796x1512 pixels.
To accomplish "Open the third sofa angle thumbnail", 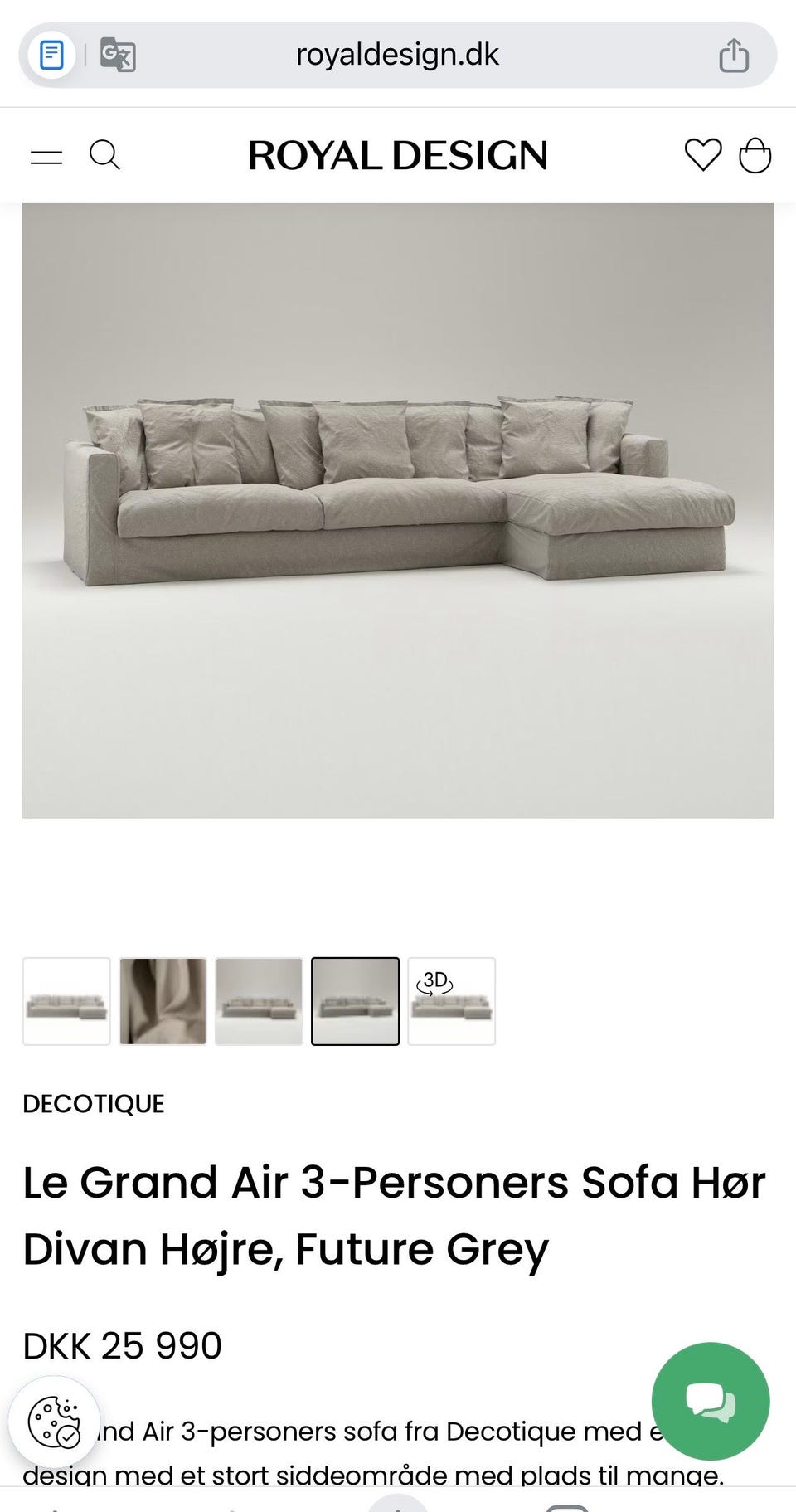I will coord(259,1000).
